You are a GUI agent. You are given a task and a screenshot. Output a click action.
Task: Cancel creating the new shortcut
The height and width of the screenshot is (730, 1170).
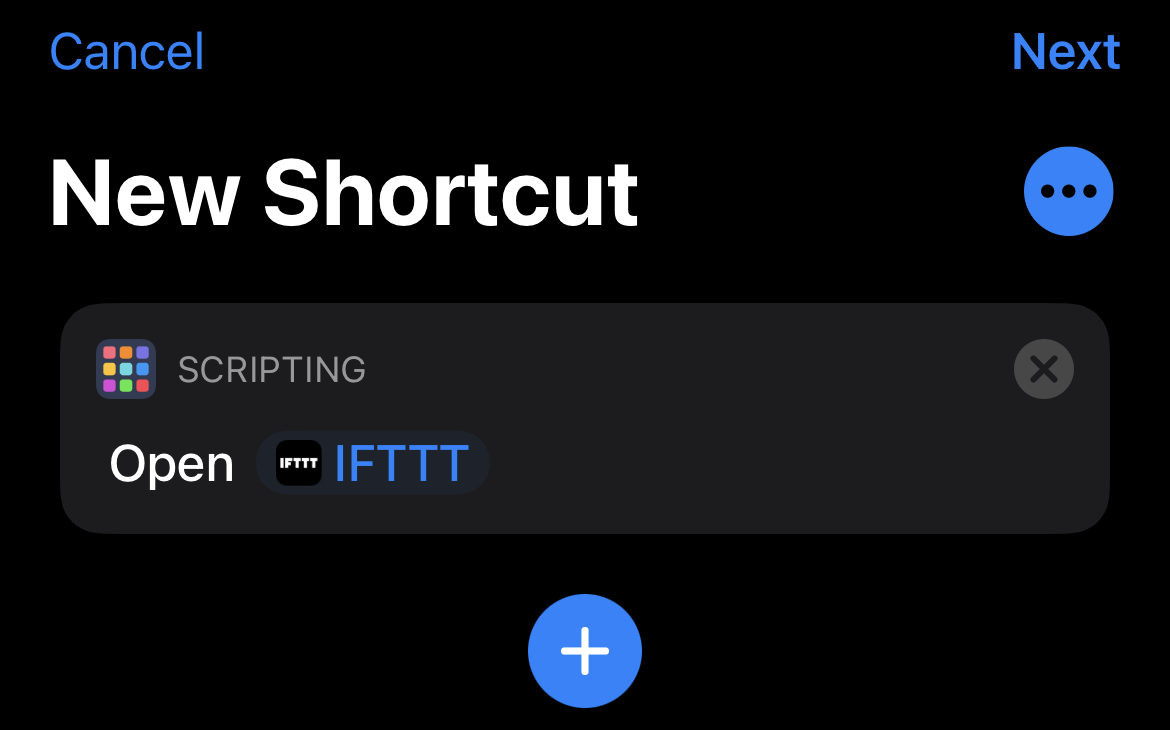[127, 52]
